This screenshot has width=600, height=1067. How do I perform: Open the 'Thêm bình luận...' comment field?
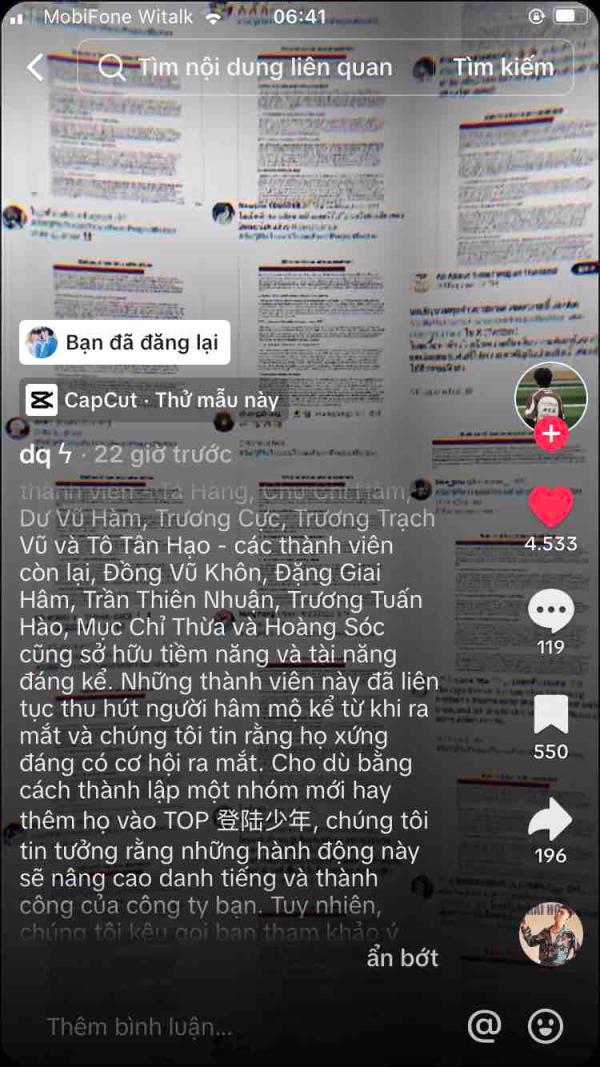[x=140, y=1026]
